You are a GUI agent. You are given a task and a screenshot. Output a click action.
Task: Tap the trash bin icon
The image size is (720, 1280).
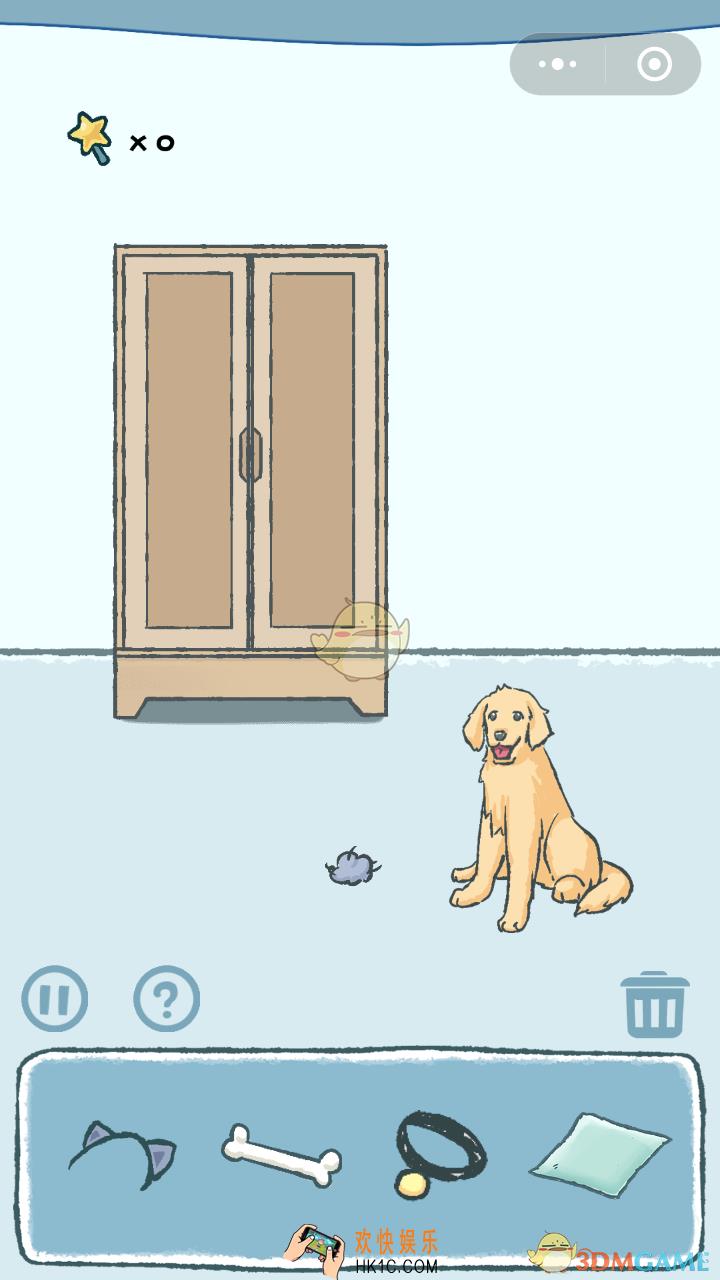tap(655, 1005)
